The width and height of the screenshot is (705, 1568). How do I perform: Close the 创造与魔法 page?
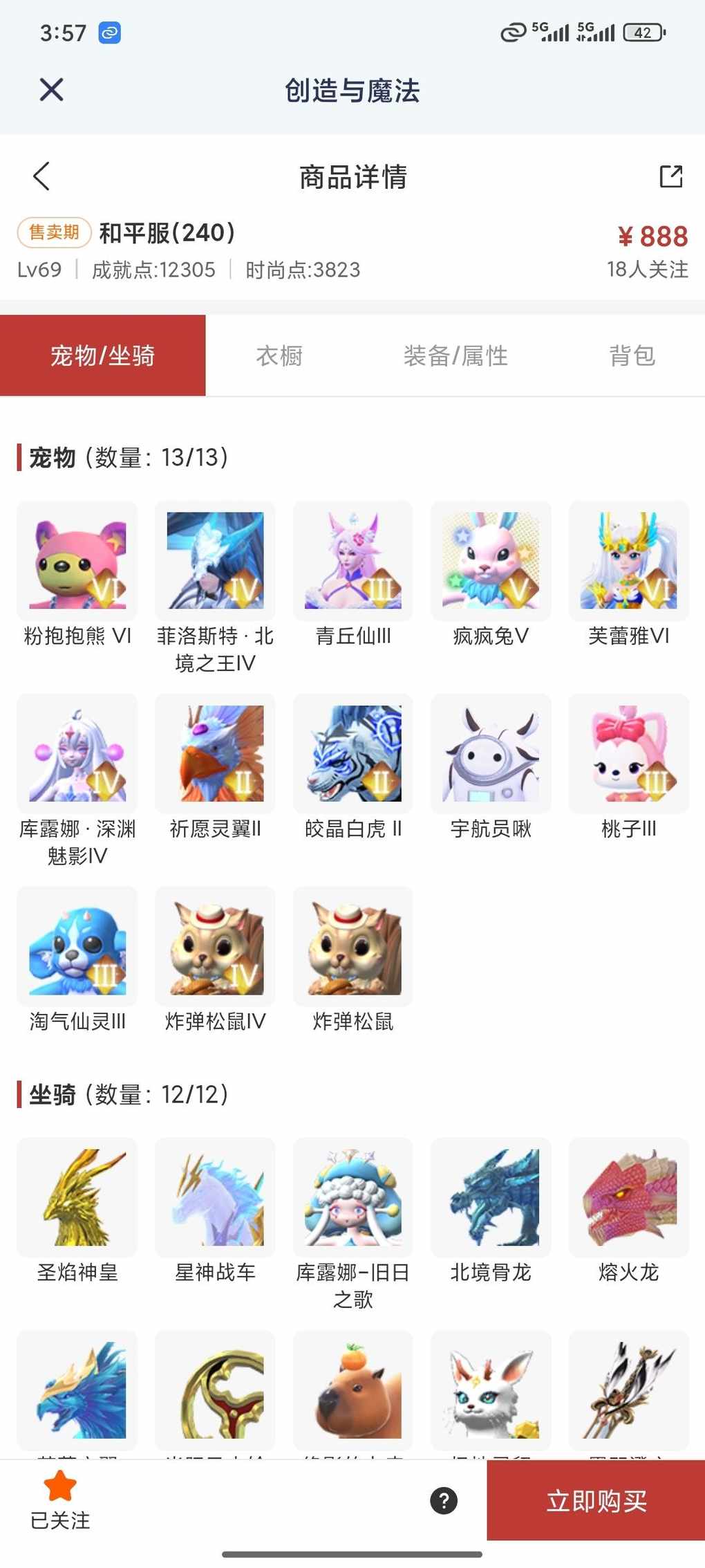52,90
